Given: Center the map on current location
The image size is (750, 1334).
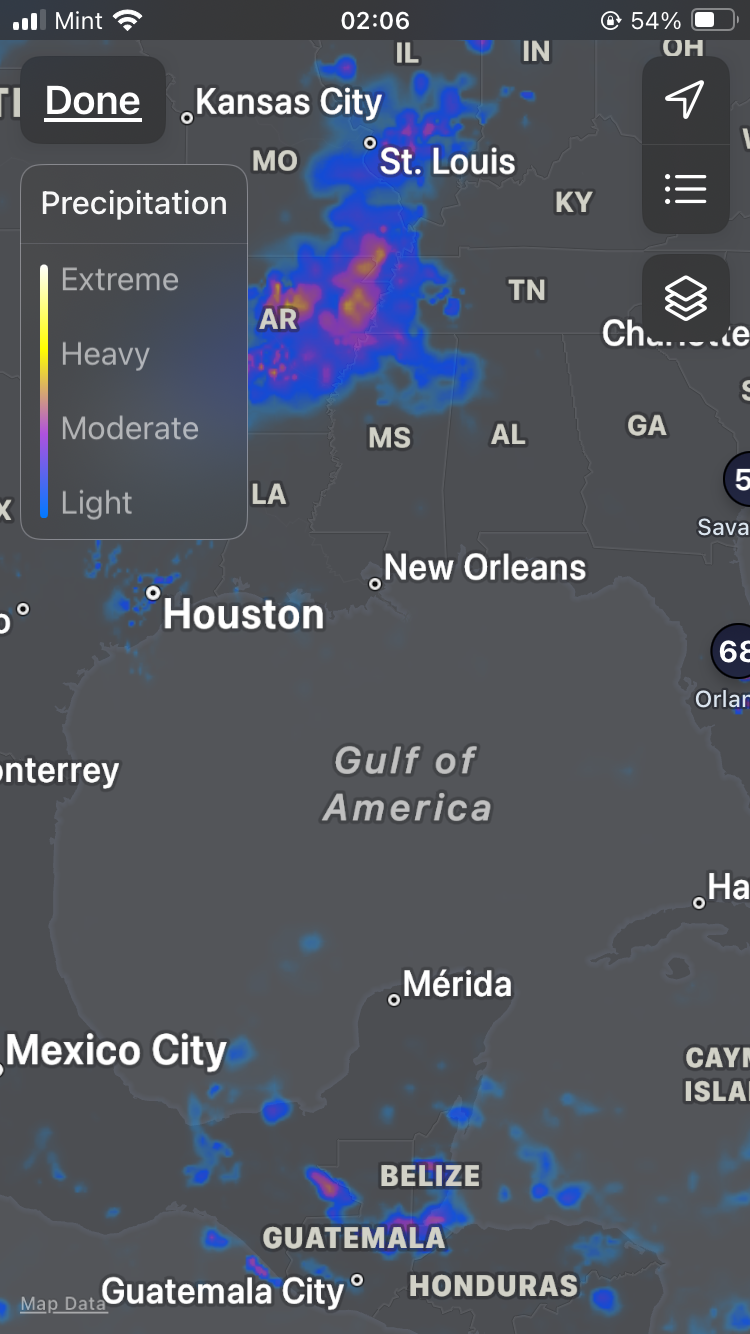Looking at the screenshot, I should point(685,100).
